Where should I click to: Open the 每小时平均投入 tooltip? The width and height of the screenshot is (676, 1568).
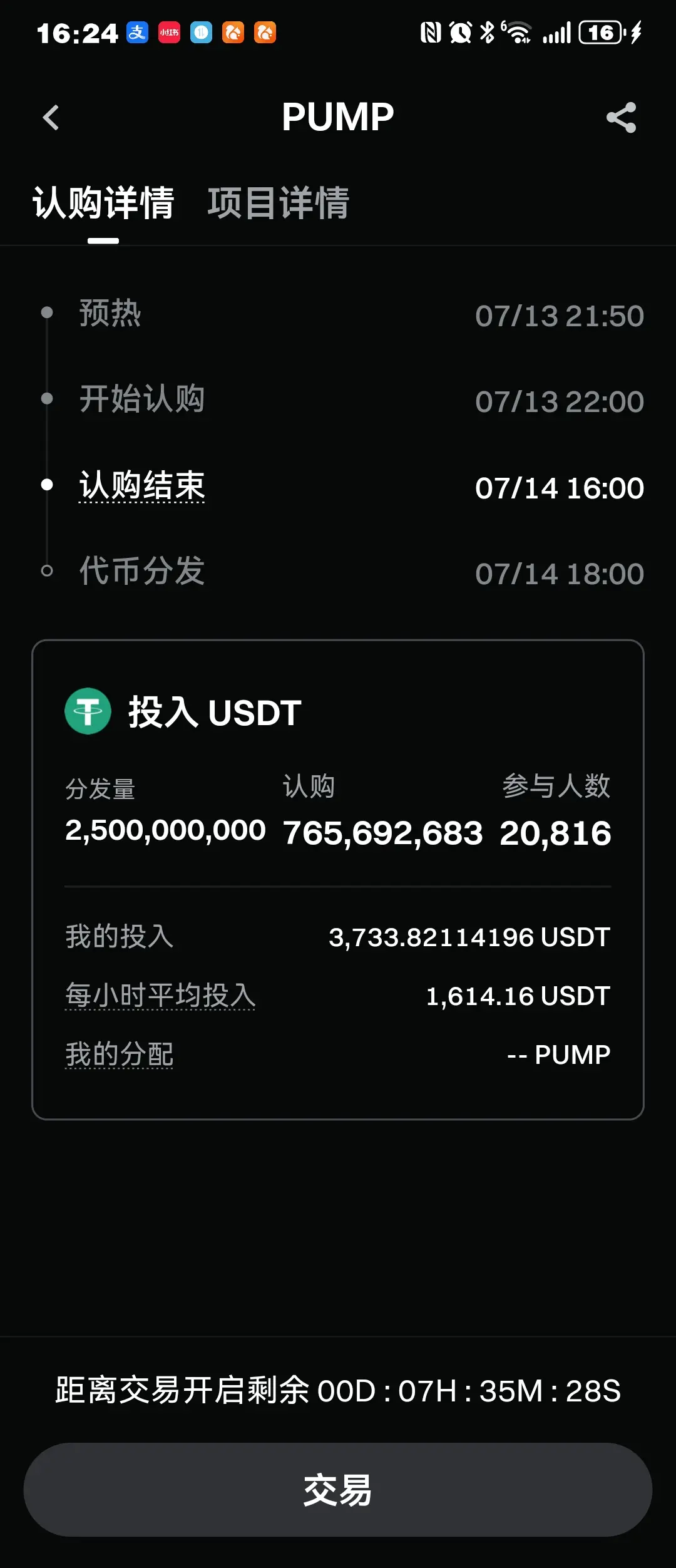tap(160, 995)
